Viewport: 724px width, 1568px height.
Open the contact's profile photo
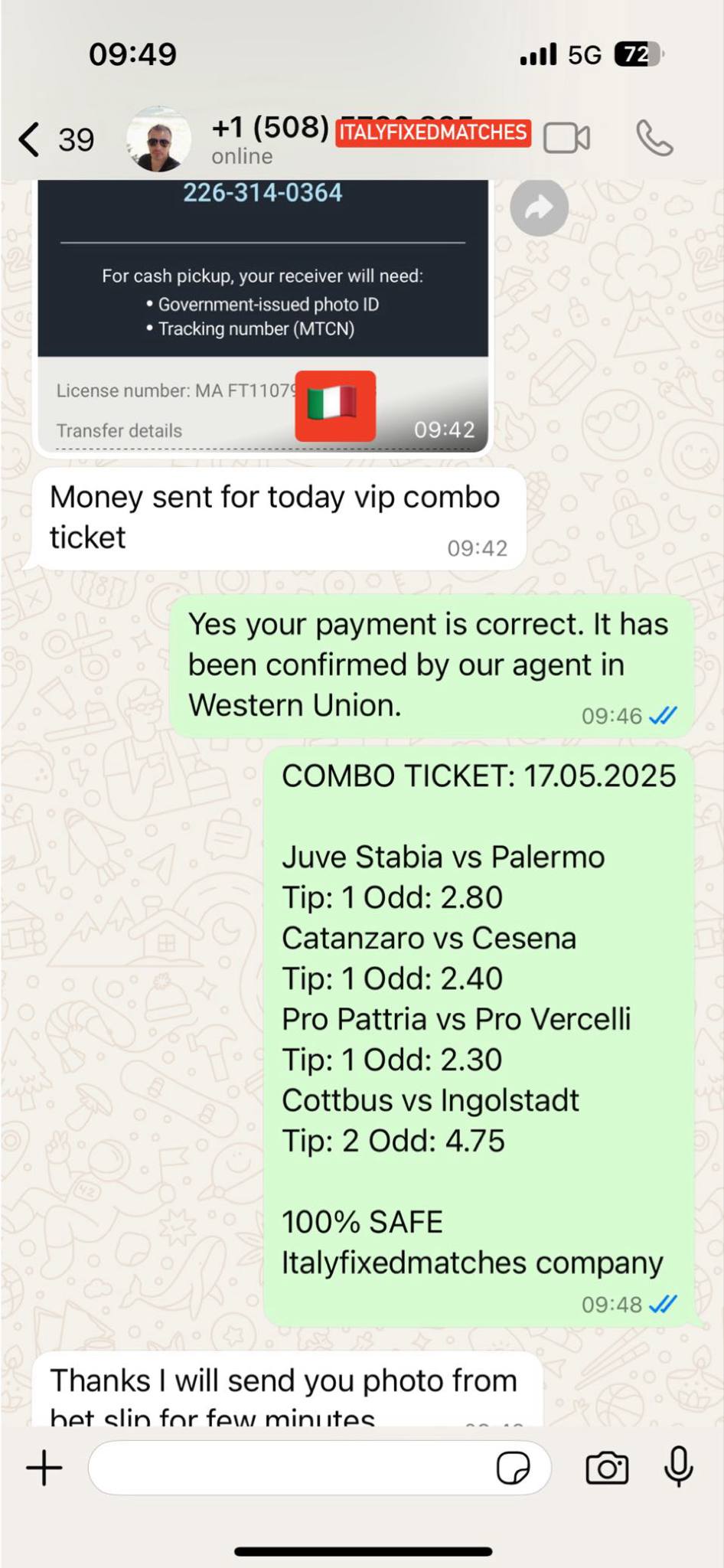pos(159,139)
